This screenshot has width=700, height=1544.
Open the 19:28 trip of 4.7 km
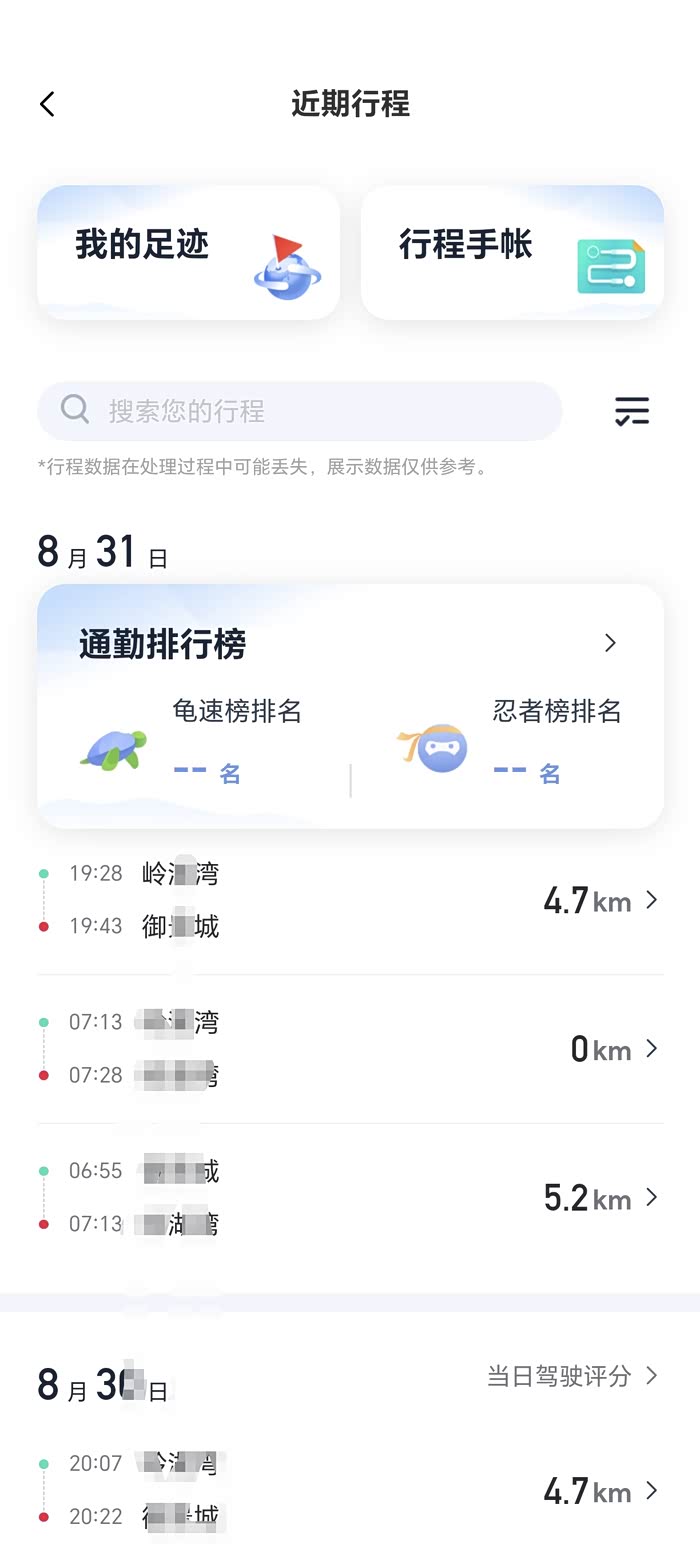pyautogui.click(x=350, y=900)
